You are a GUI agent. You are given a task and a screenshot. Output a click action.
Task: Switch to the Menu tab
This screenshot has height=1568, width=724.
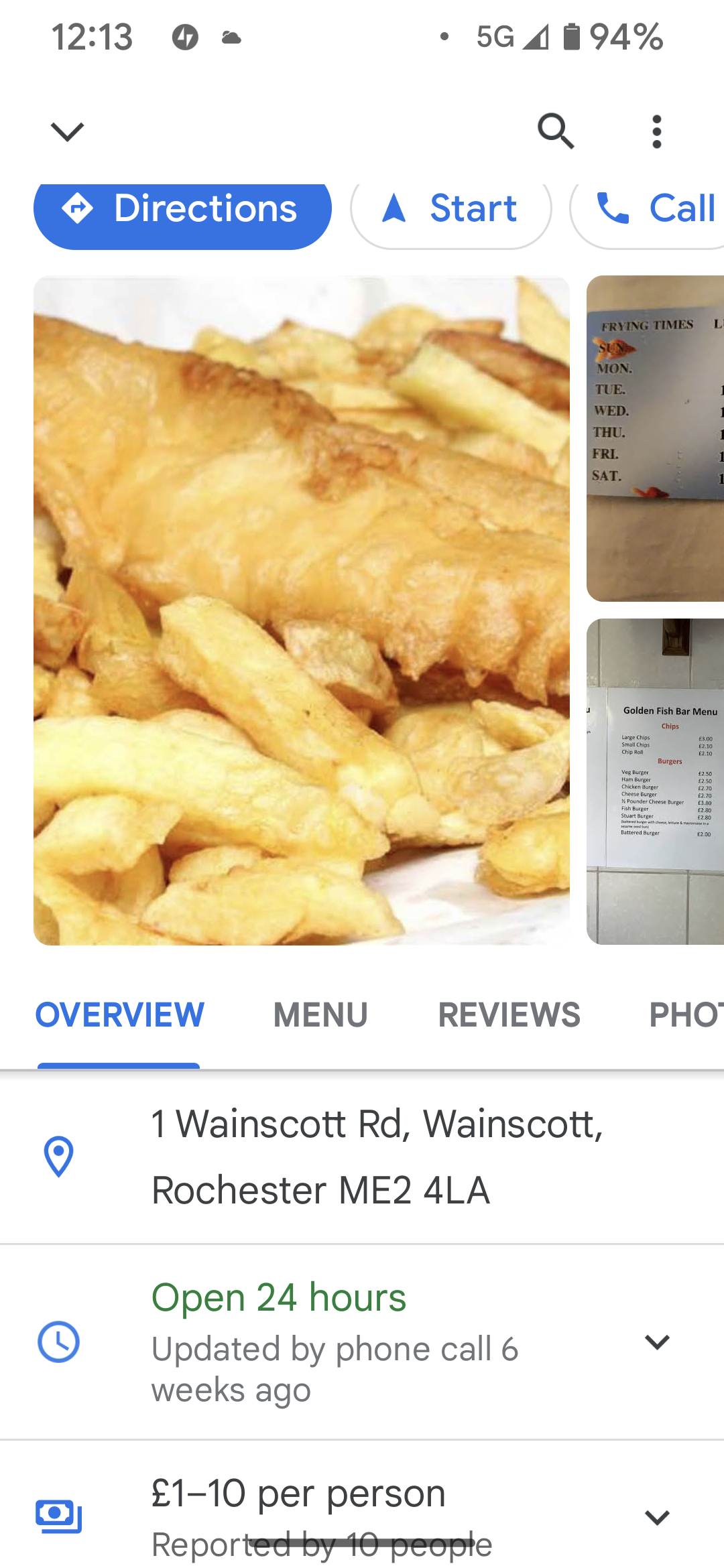[320, 1015]
